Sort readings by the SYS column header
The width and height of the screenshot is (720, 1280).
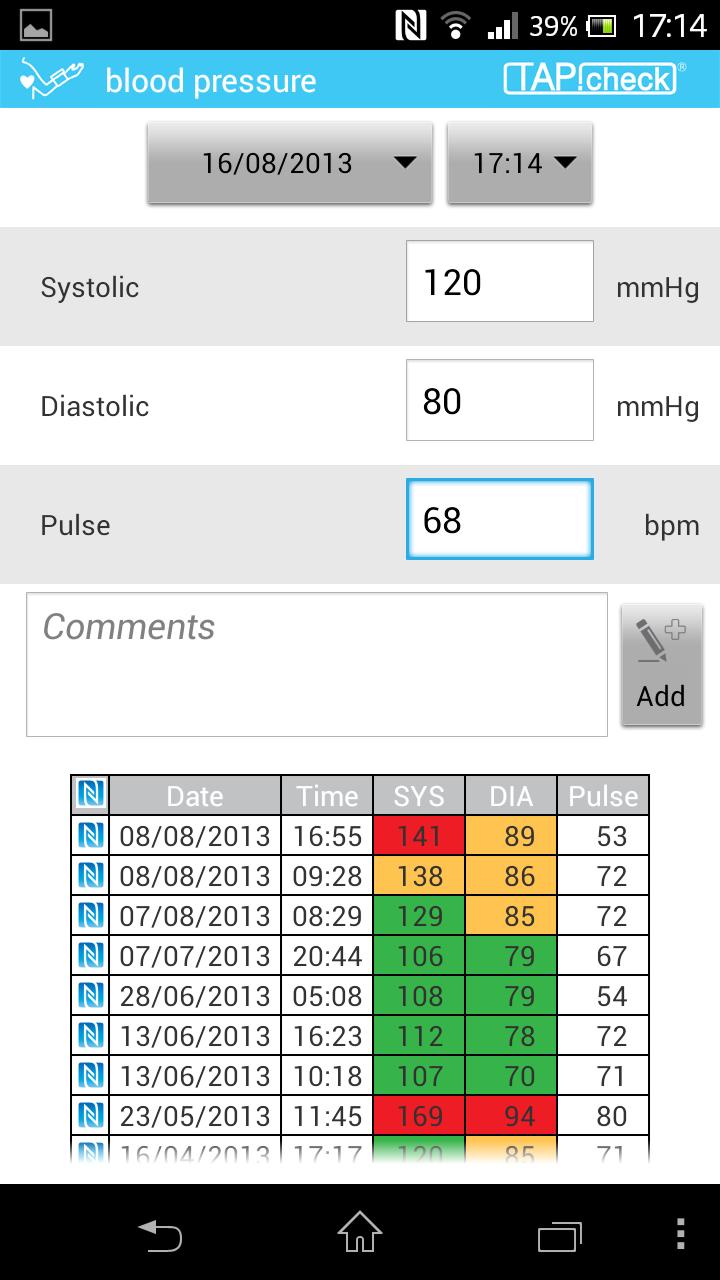[x=418, y=795]
